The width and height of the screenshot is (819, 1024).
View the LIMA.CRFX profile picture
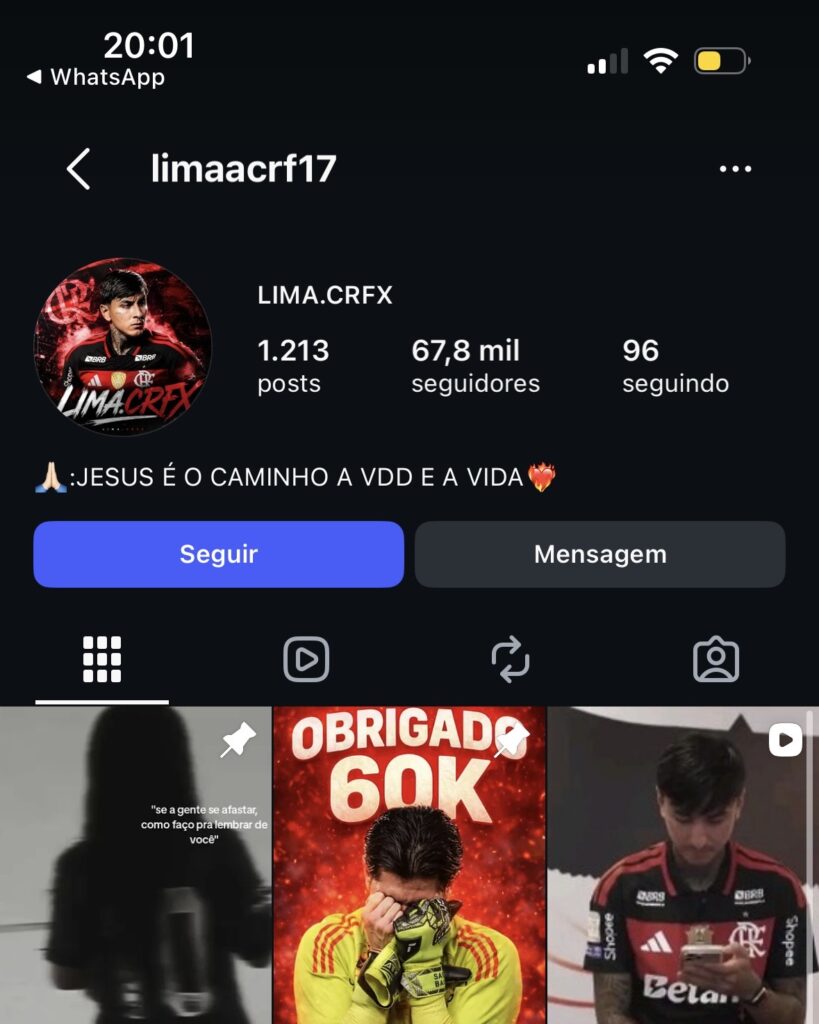(123, 347)
